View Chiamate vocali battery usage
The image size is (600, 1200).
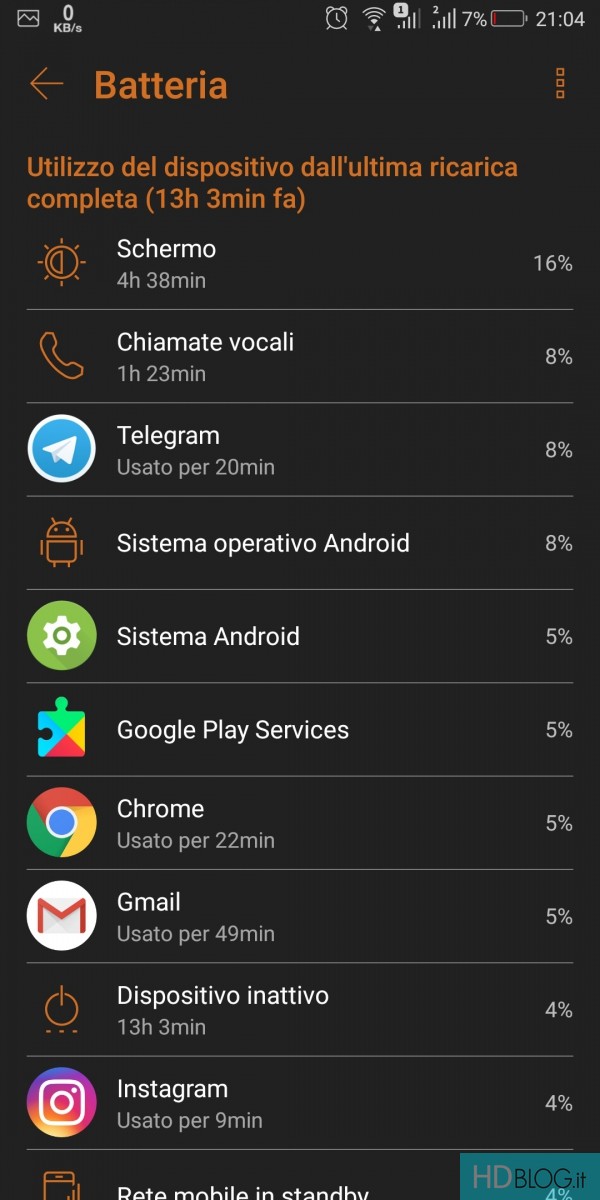click(300, 356)
